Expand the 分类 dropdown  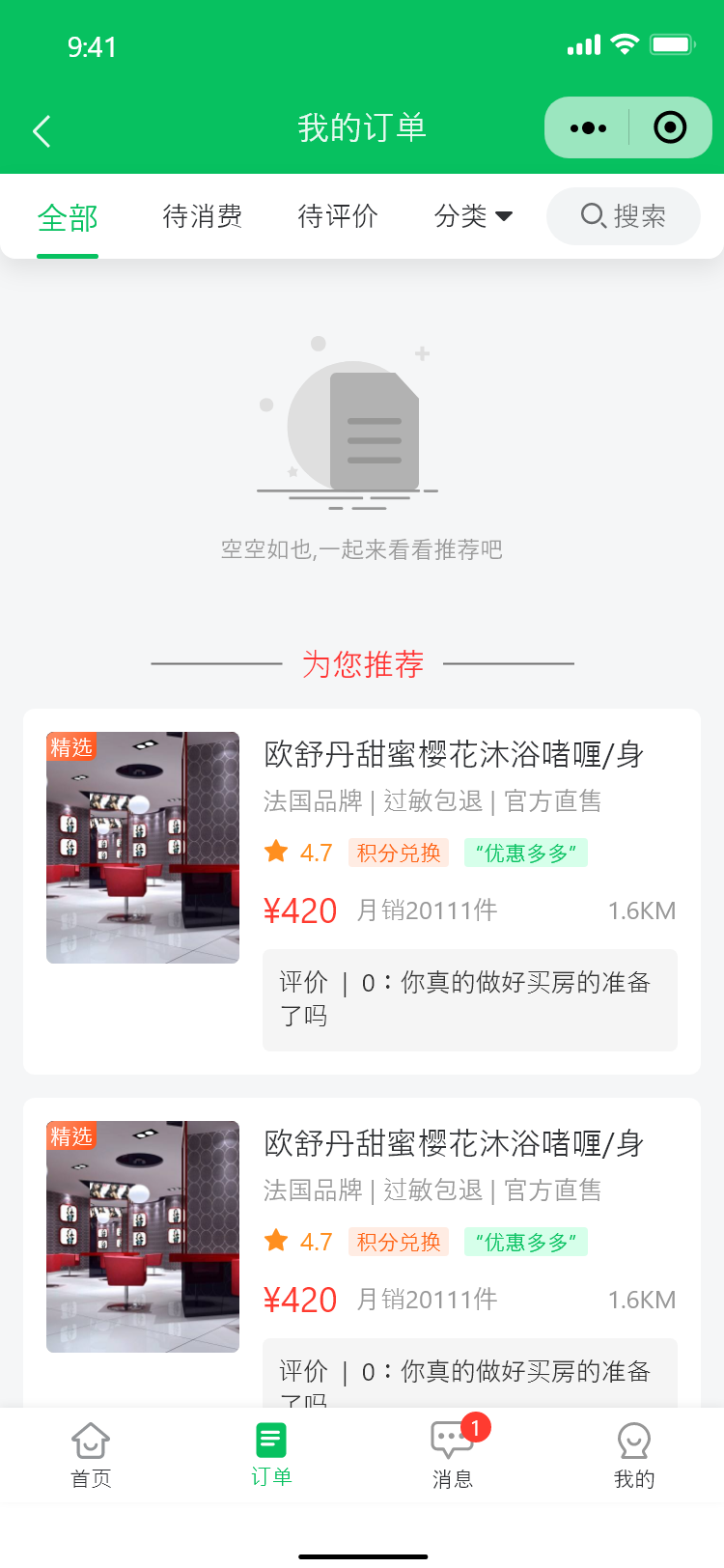pos(473,217)
